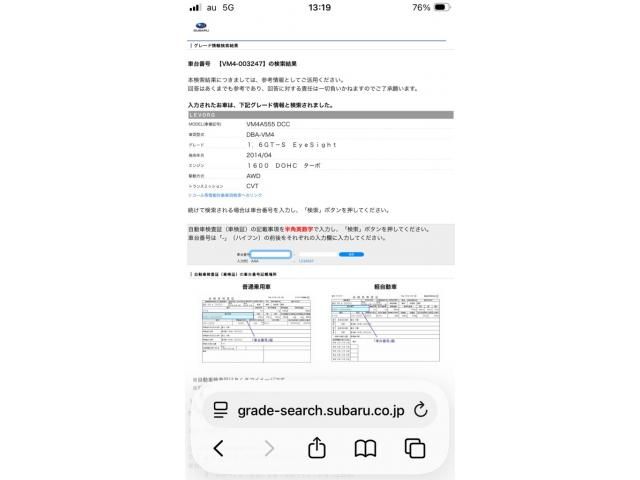Image resolution: width=640 pixels, height=480 pixels.
Task: Open the grade-search.subaru.co.jp address bar
Action: (x=320, y=409)
